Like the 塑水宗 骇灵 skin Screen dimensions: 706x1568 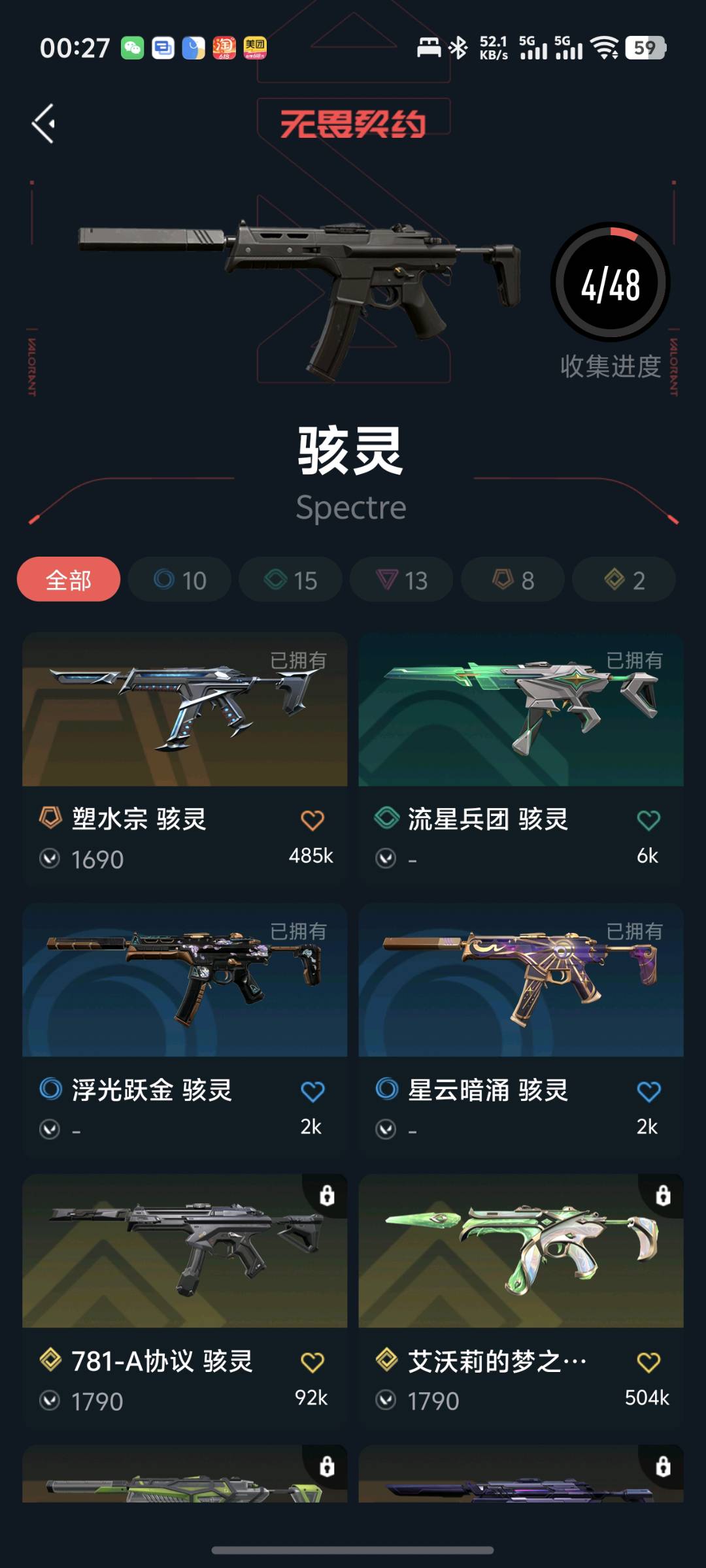[x=312, y=821]
